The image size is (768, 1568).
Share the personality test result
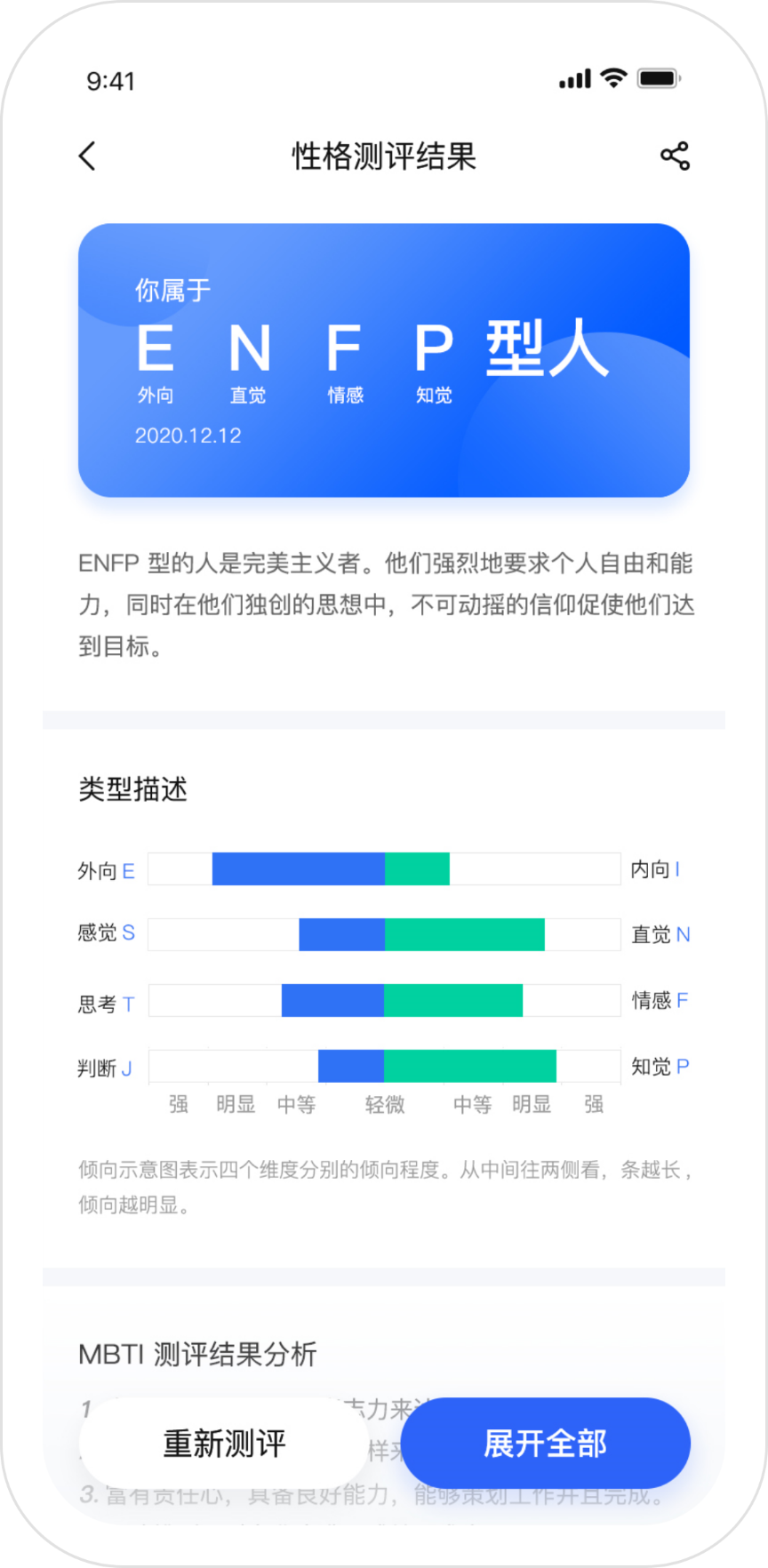coord(675,156)
